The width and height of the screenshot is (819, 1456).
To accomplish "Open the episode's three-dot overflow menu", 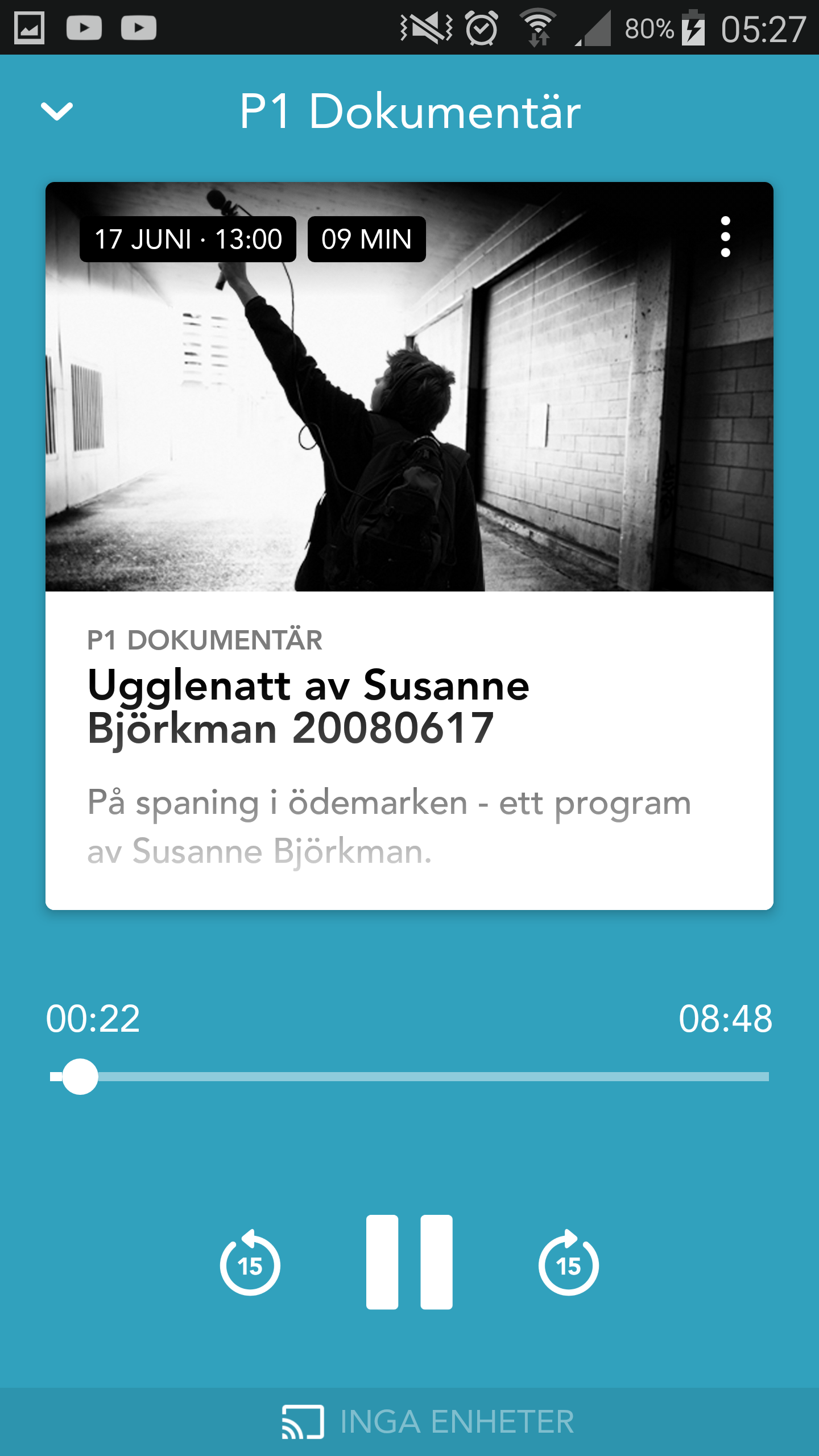I will (725, 237).
